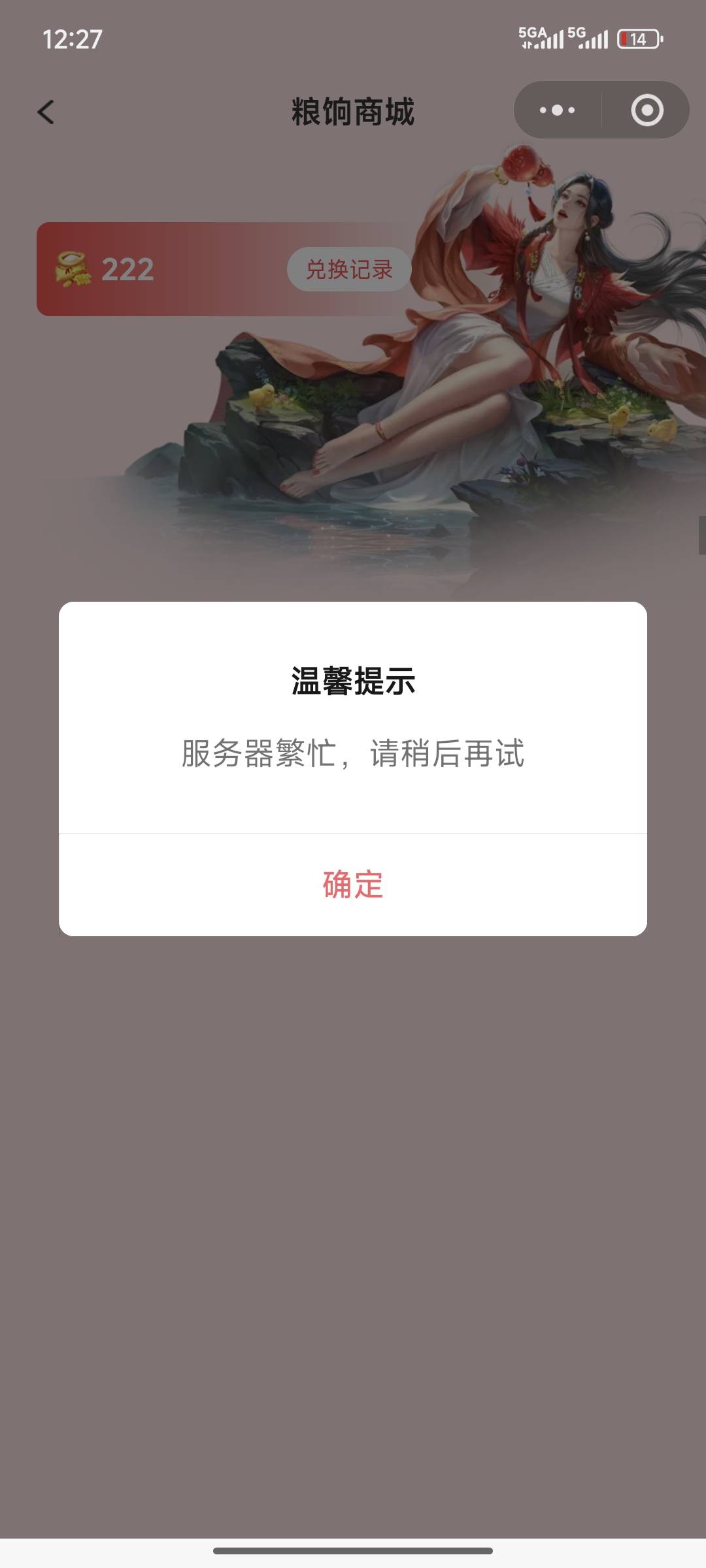Close the mini program with the circle icon
The height and width of the screenshot is (1568, 706).
[x=647, y=110]
